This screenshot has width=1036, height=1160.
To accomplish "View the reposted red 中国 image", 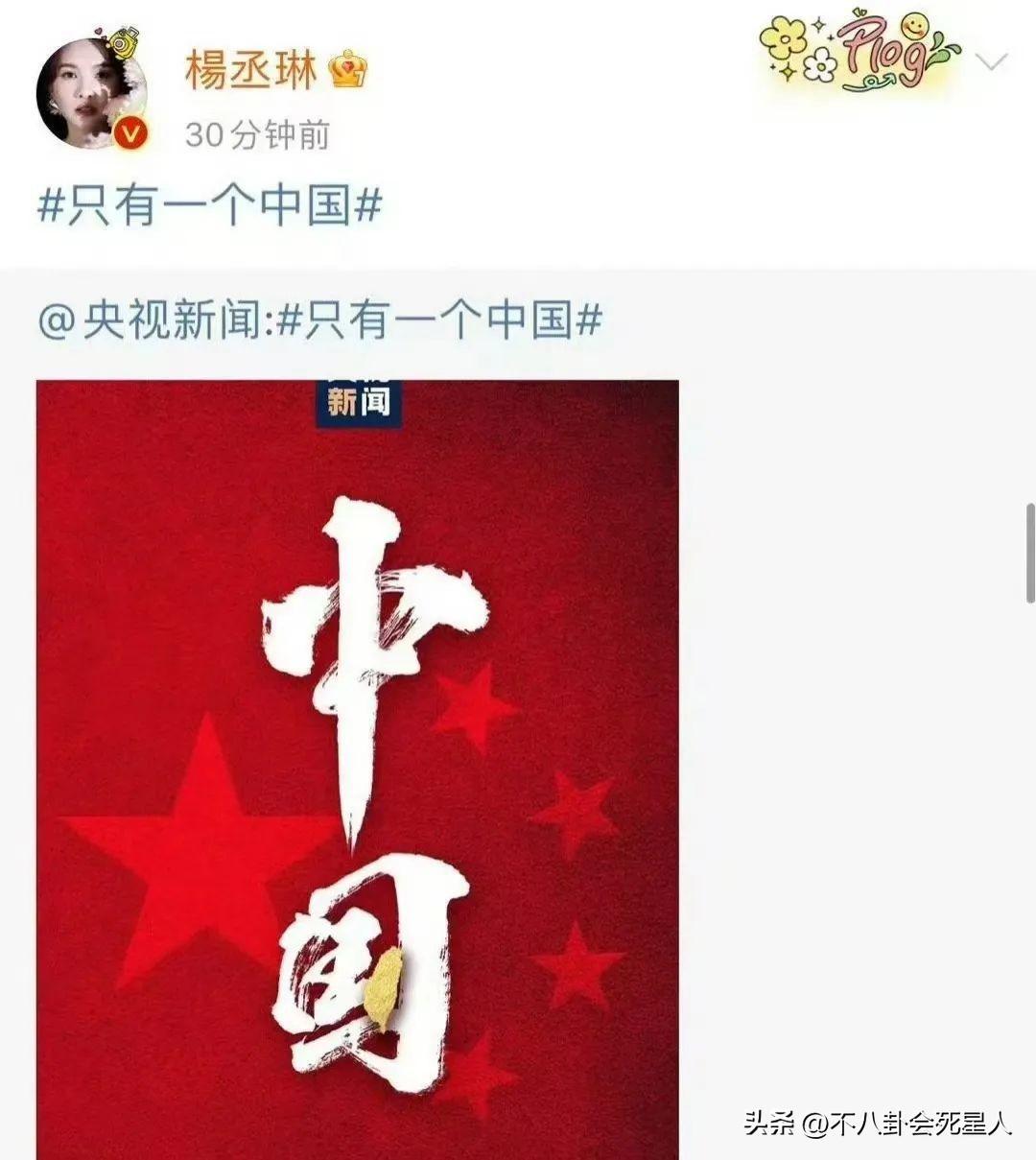I will (x=357, y=768).
